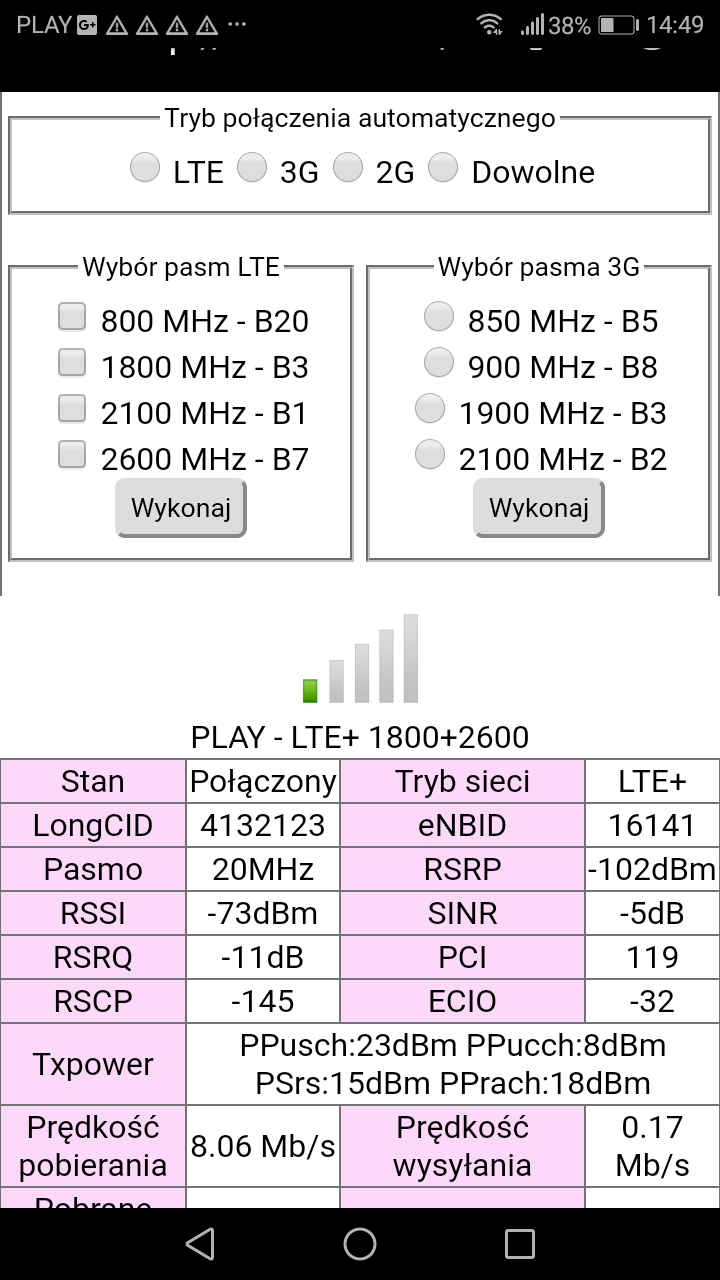Select the 850 MHz - B5 3G band
This screenshot has width=720, height=1280.
pos(439,316)
